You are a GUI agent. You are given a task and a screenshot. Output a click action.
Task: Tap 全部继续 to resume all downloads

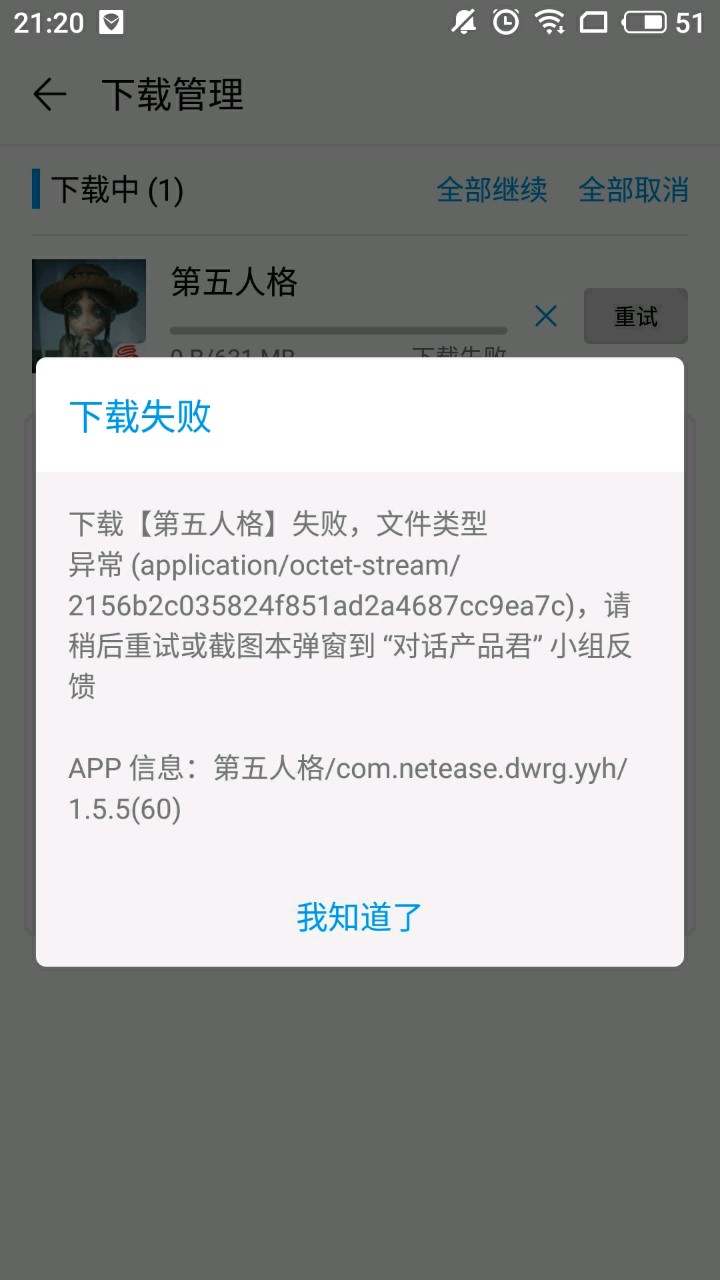coord(491,189)
